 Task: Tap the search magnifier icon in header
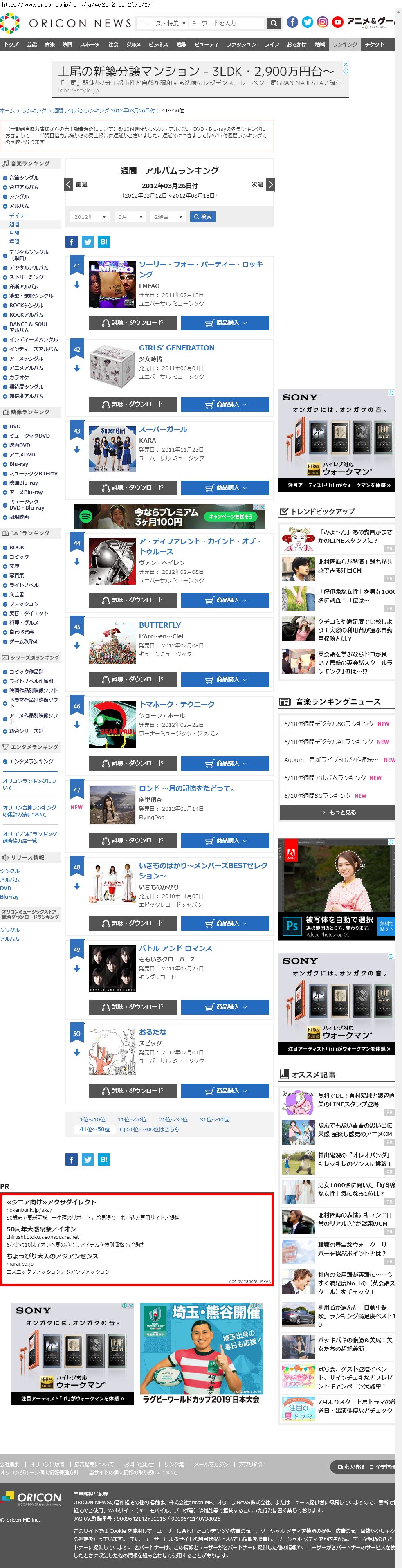[274, 23]
